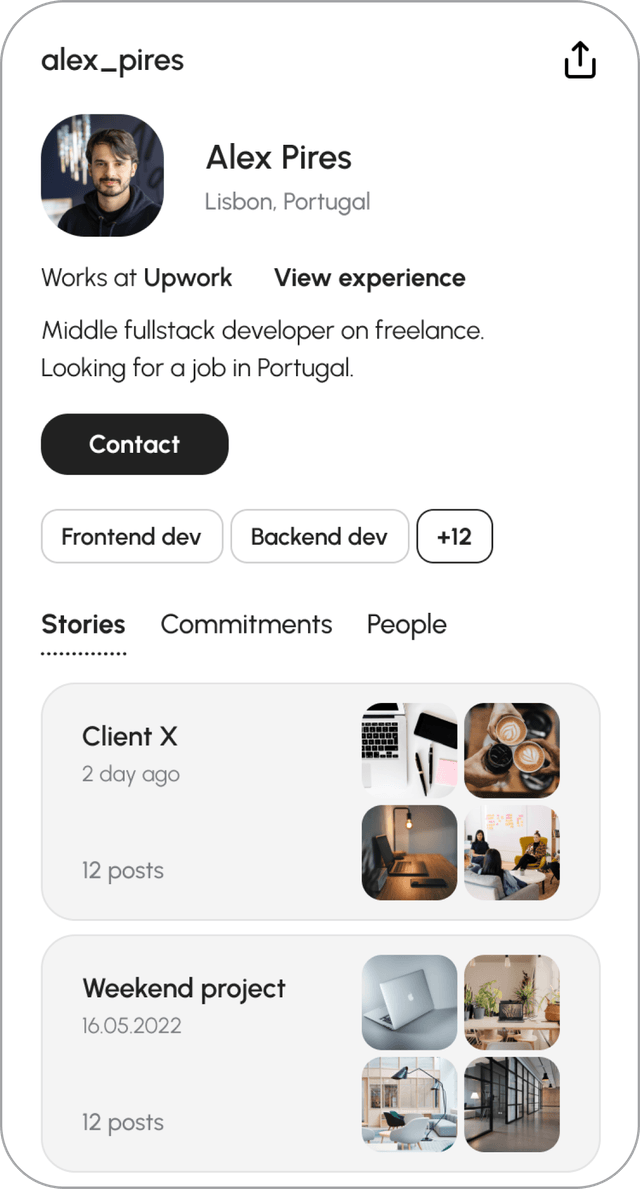This screenshot has width=640, height=1189.
Task: Open the View experience link
Action: 369,278
